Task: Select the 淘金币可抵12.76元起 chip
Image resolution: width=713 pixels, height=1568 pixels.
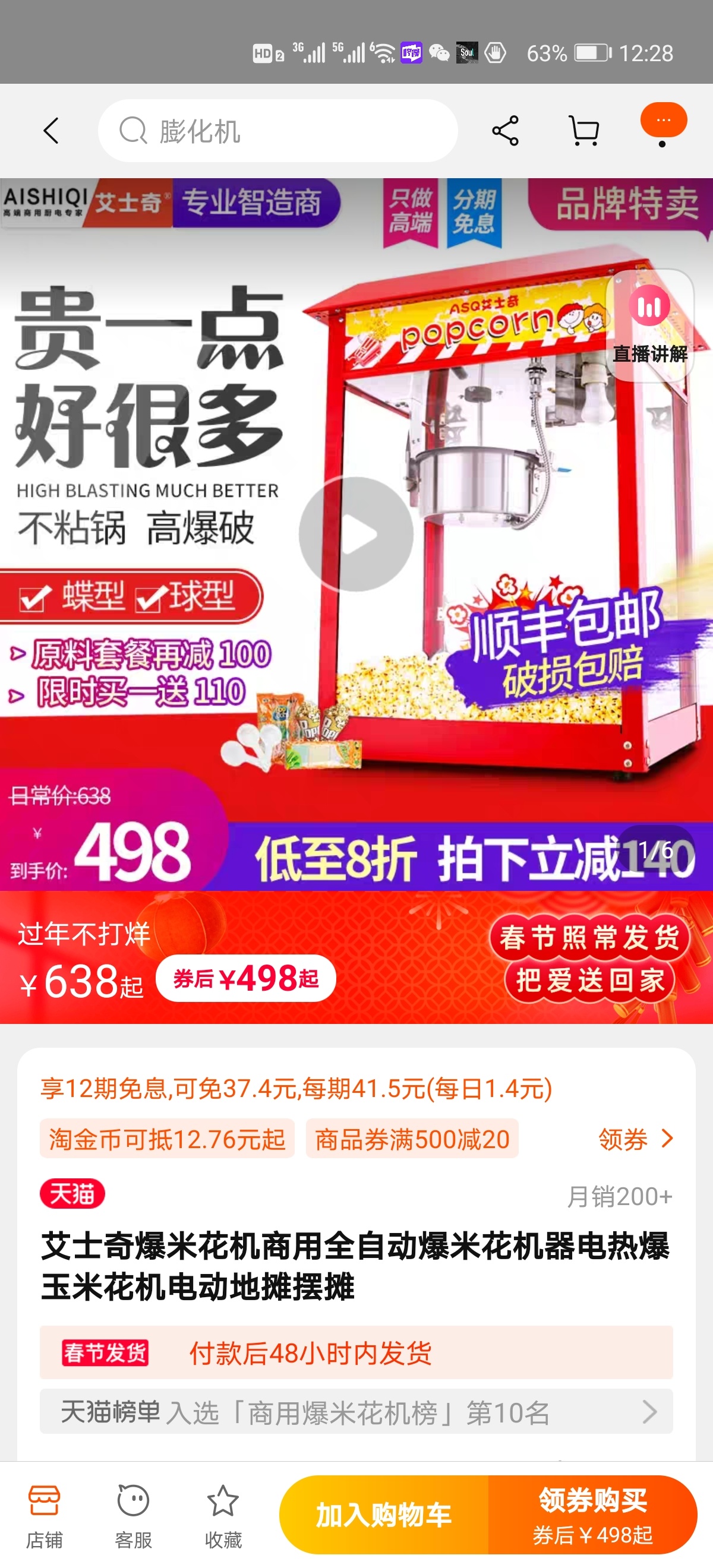Action: tap(168, 1139)
